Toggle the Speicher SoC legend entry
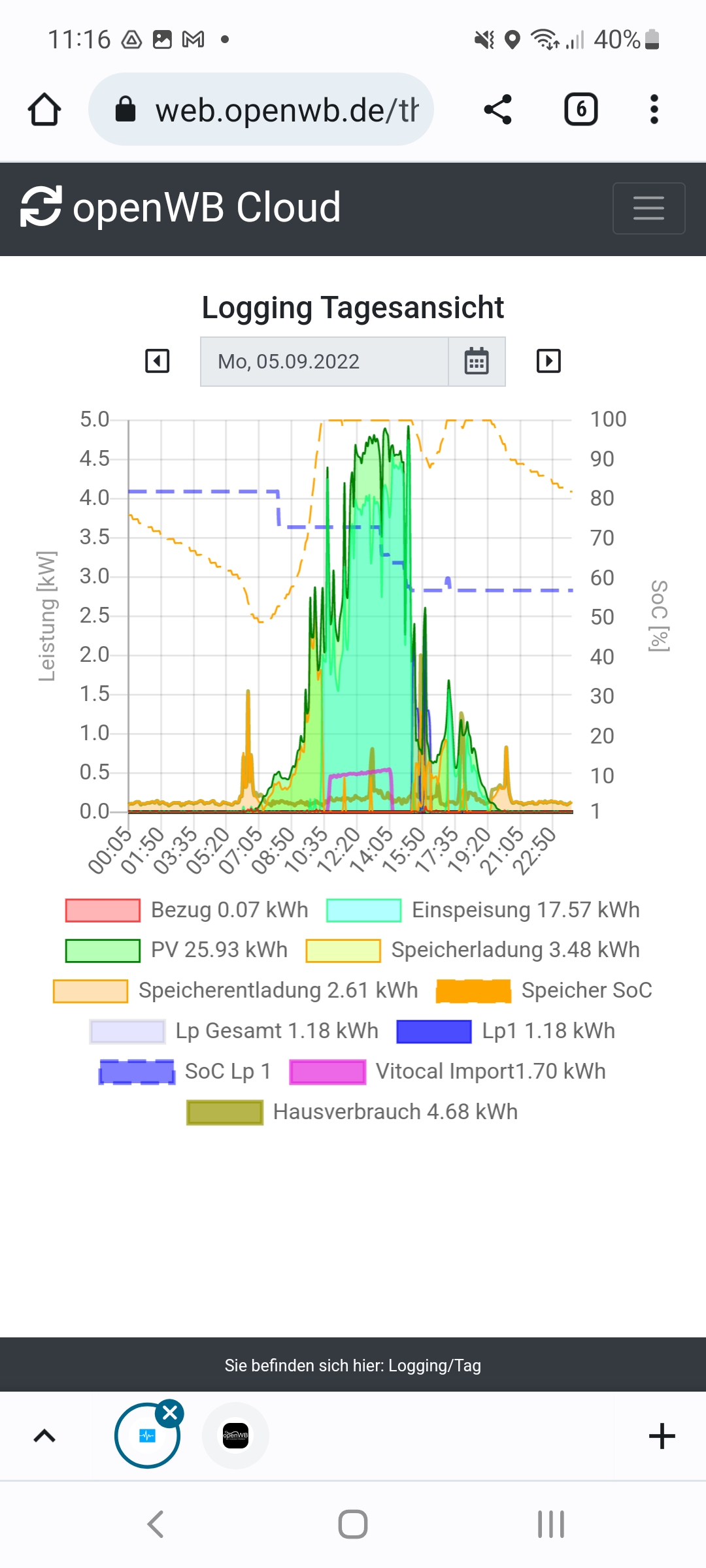This screenshot has height=1568, width=706. [x=544, y=990]
